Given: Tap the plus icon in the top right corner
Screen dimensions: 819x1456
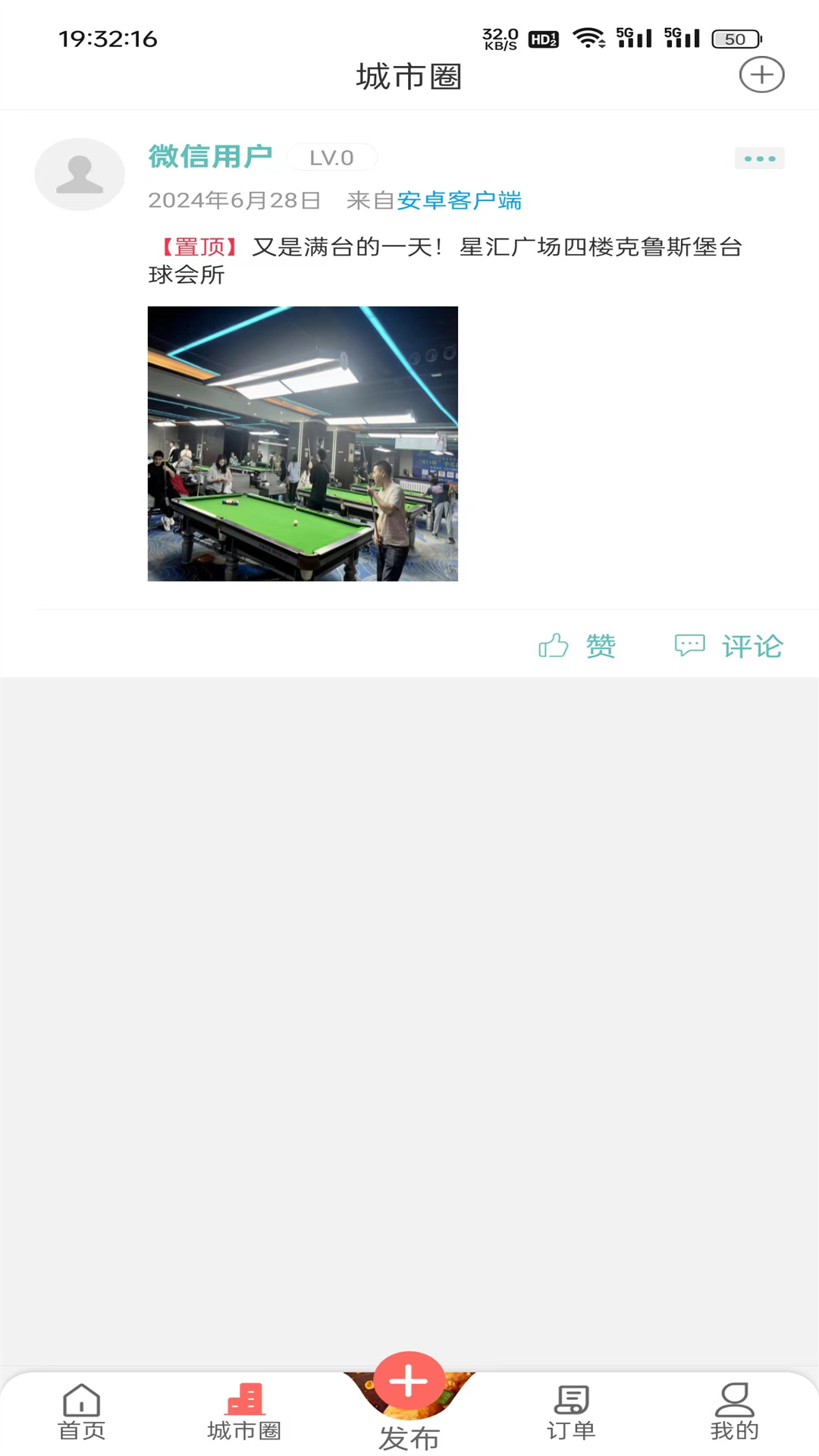Looking at the screenshot, I should click(x=761, y=74).
